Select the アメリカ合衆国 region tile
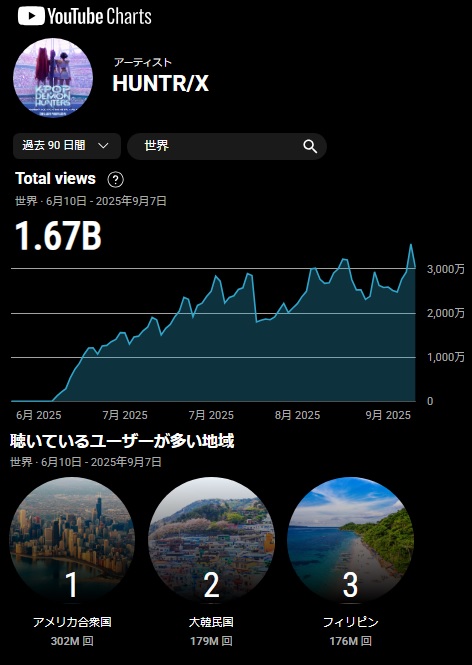This screenshot has height=665, width=472. tap(72, 562)
